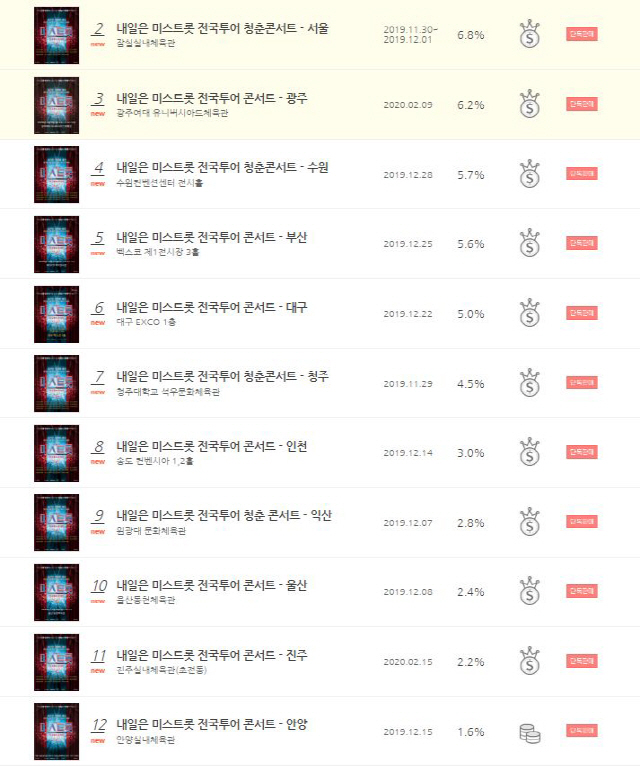Open the 콘서트 - 광주 concert listing

(211, 98)
